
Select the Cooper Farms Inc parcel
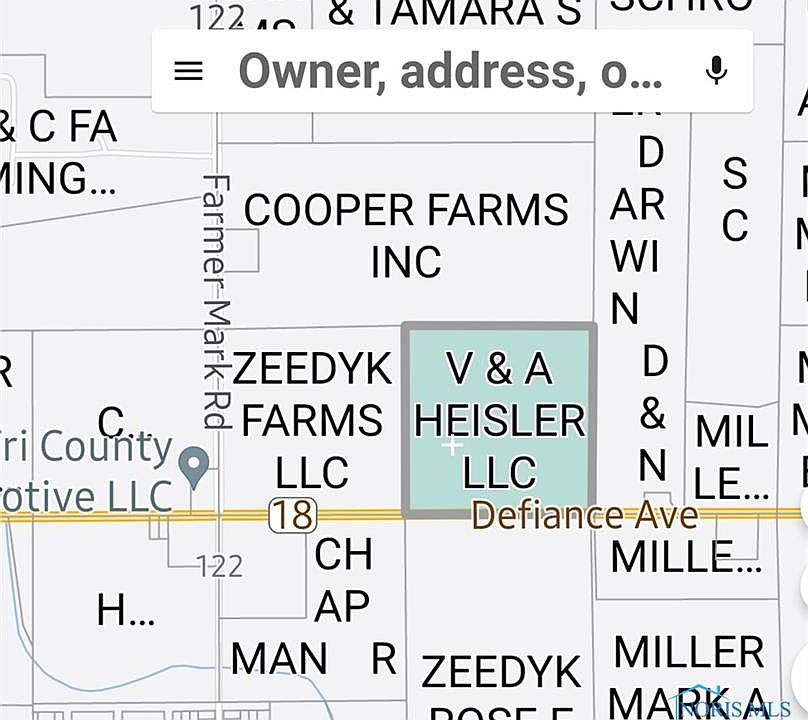[x=405, y=235]
